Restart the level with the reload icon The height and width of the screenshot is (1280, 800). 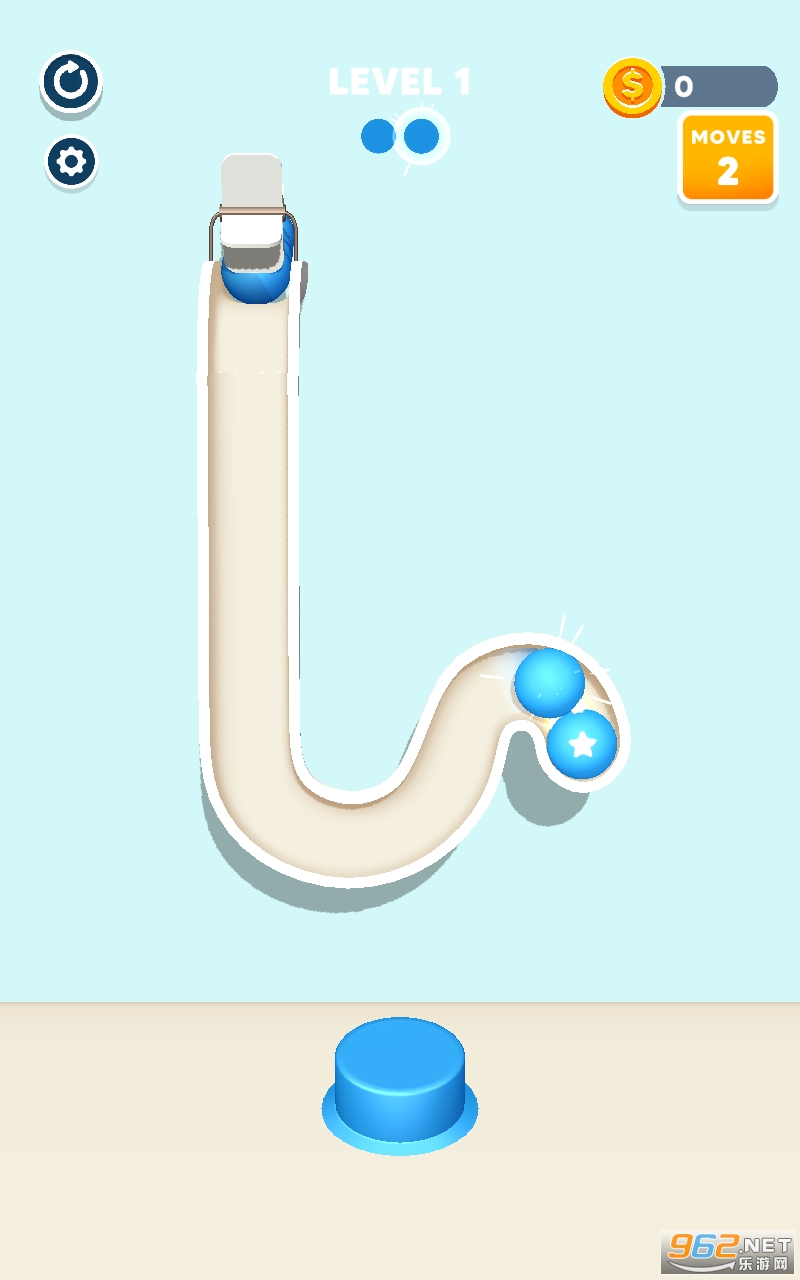[x=71, y=81]
